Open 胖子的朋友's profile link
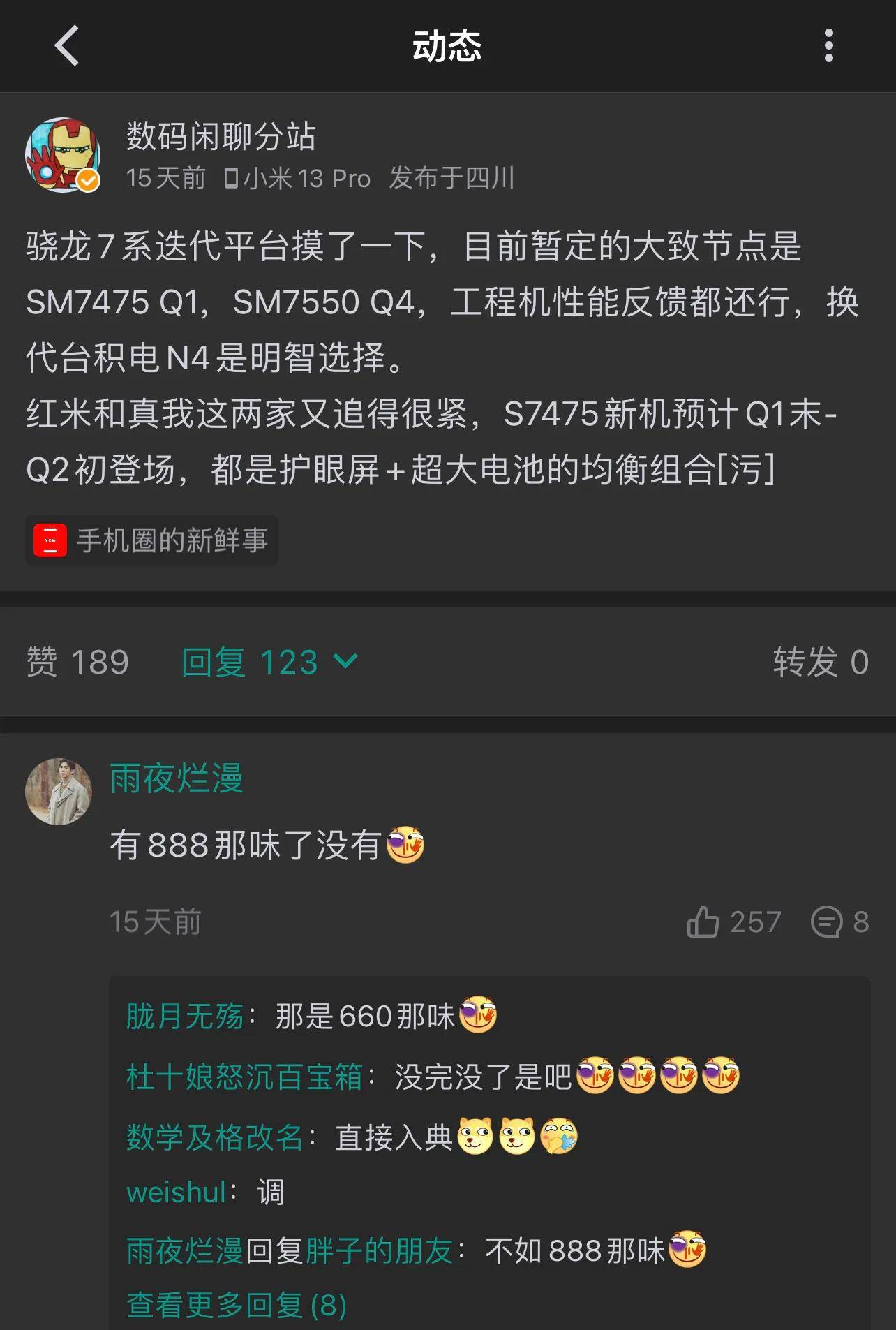Image resolution: width=896 pixels, height=1330 pixels. pyautogui.click(x=379, y=1250)
